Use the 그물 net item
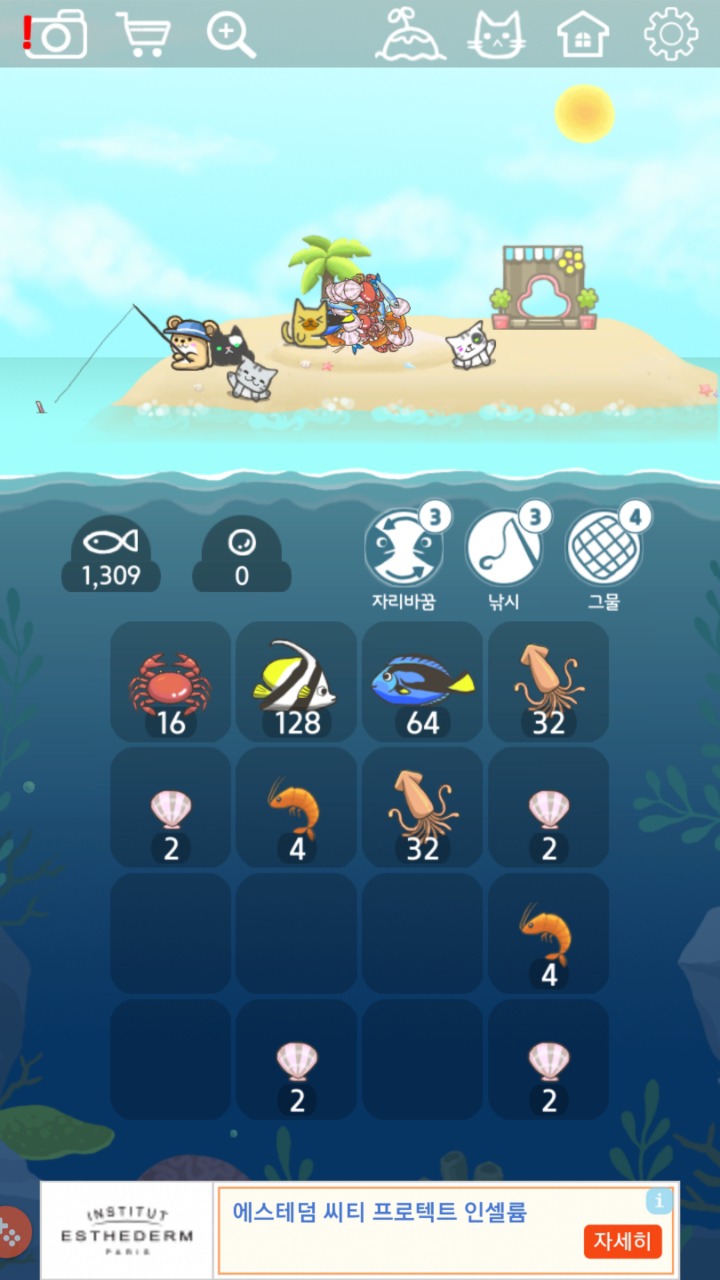 pos(604,550)
